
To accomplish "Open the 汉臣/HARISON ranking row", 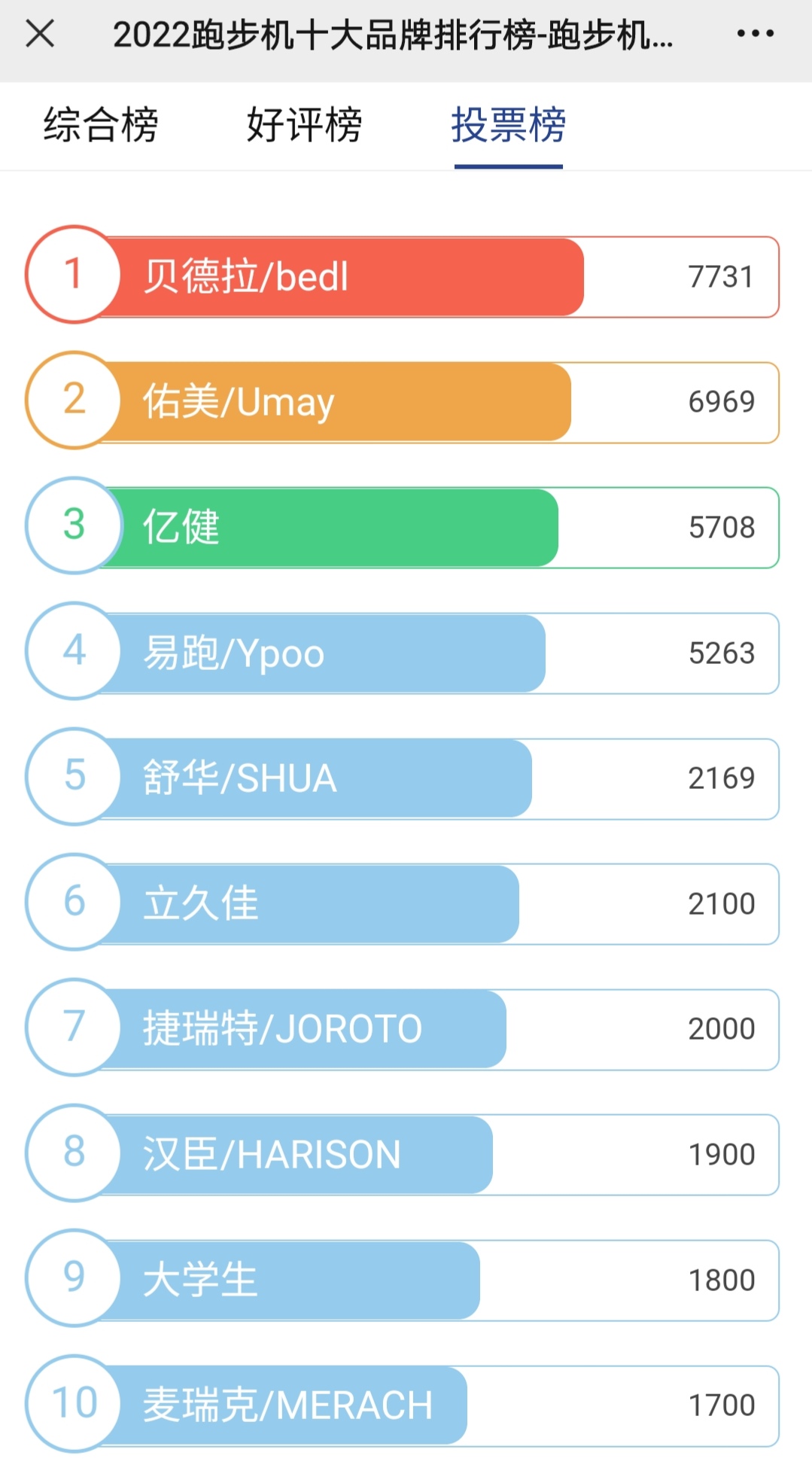I will 403,1154.
